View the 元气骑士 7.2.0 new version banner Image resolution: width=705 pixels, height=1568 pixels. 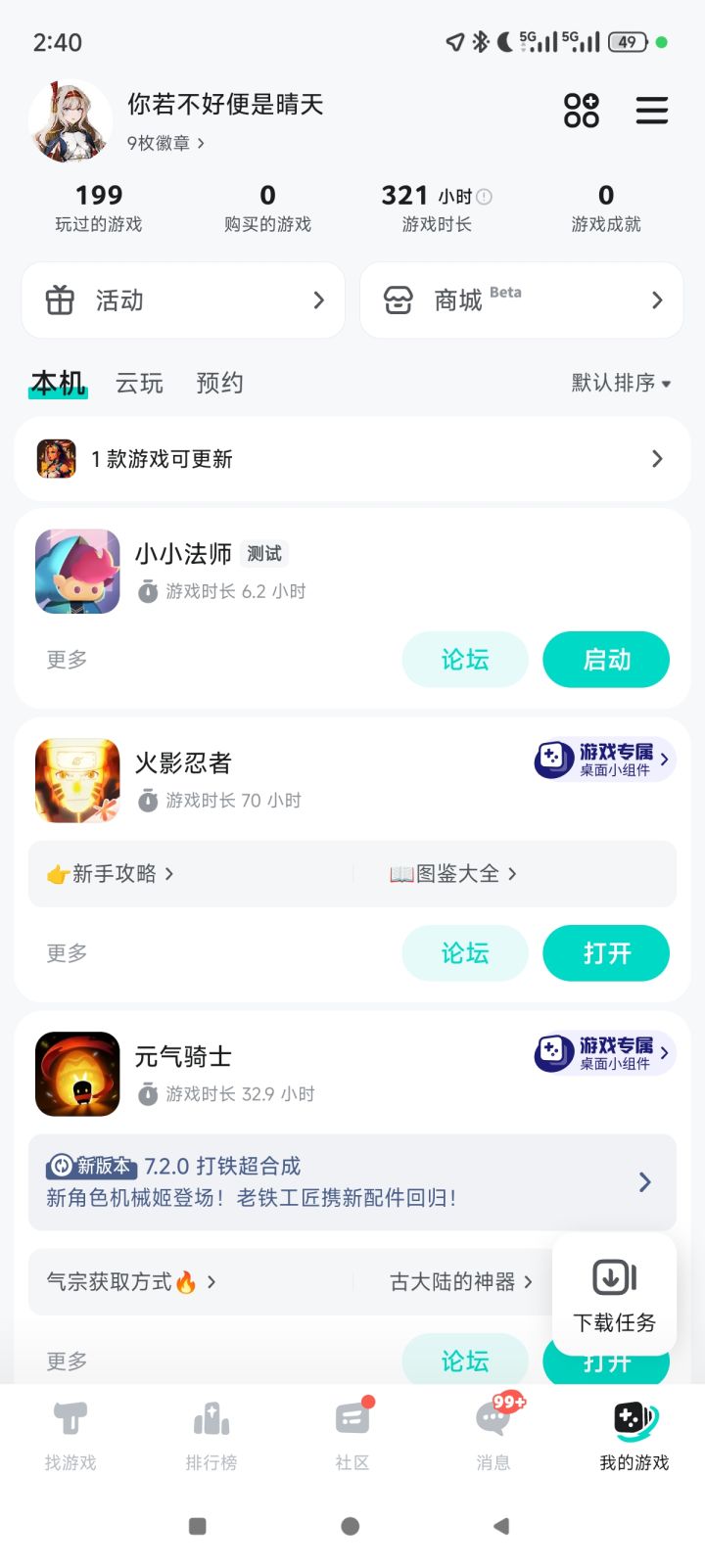pyautogui.click(x=352, y=1181)
